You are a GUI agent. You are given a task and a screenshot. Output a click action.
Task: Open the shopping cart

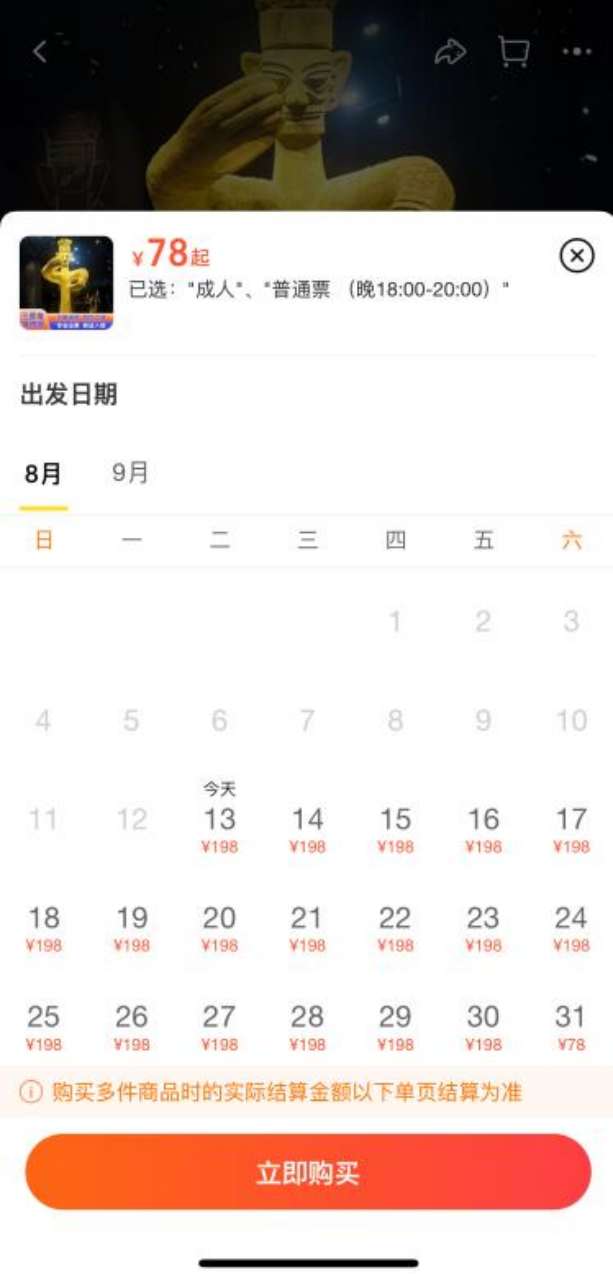tap(513, 52)
